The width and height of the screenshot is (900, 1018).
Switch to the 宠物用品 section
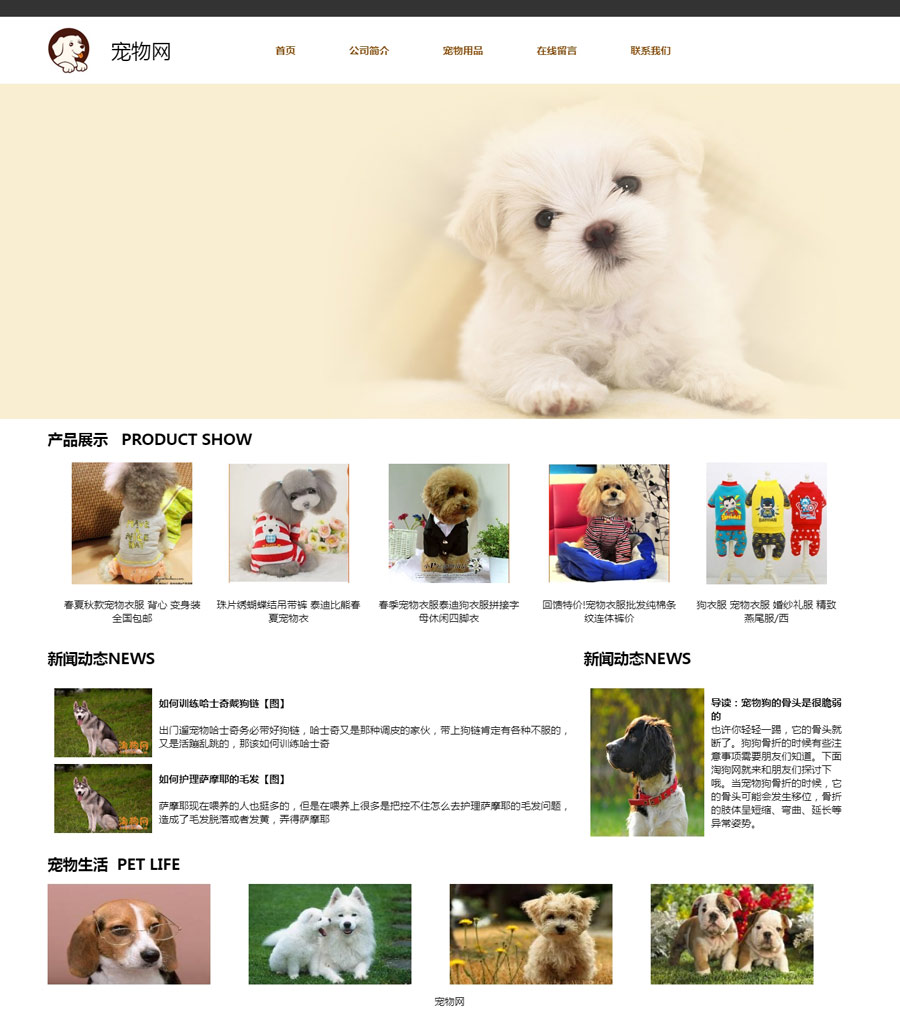[x=463, y=51]
